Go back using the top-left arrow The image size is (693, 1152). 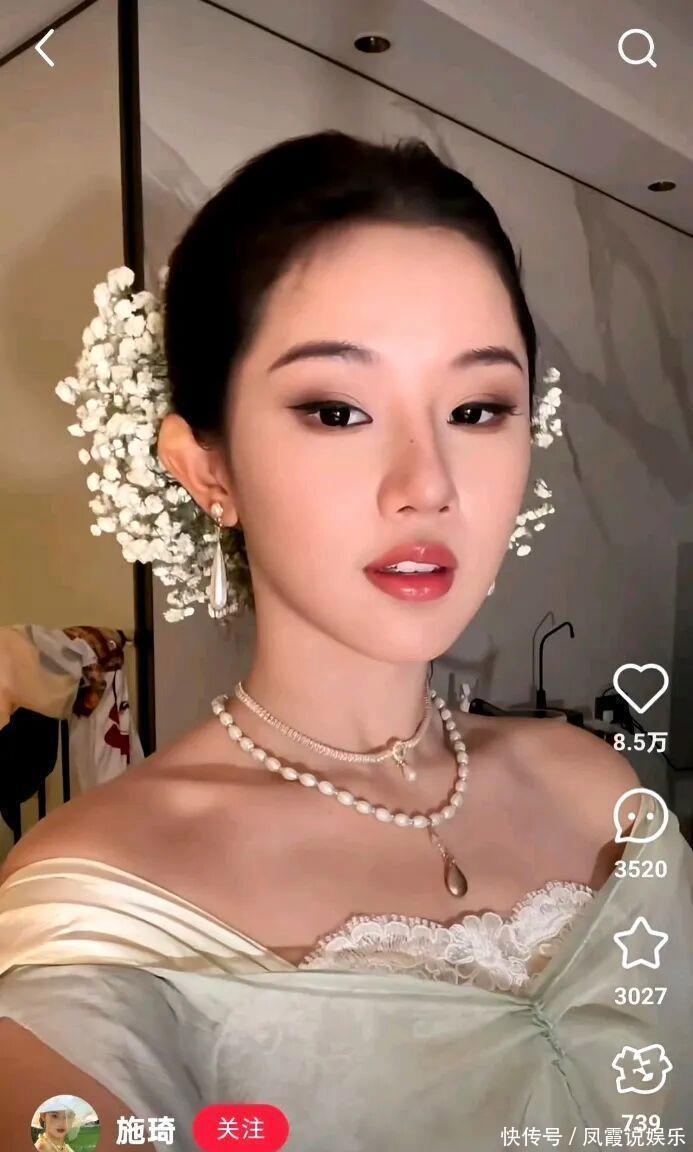tap(45, 48)
